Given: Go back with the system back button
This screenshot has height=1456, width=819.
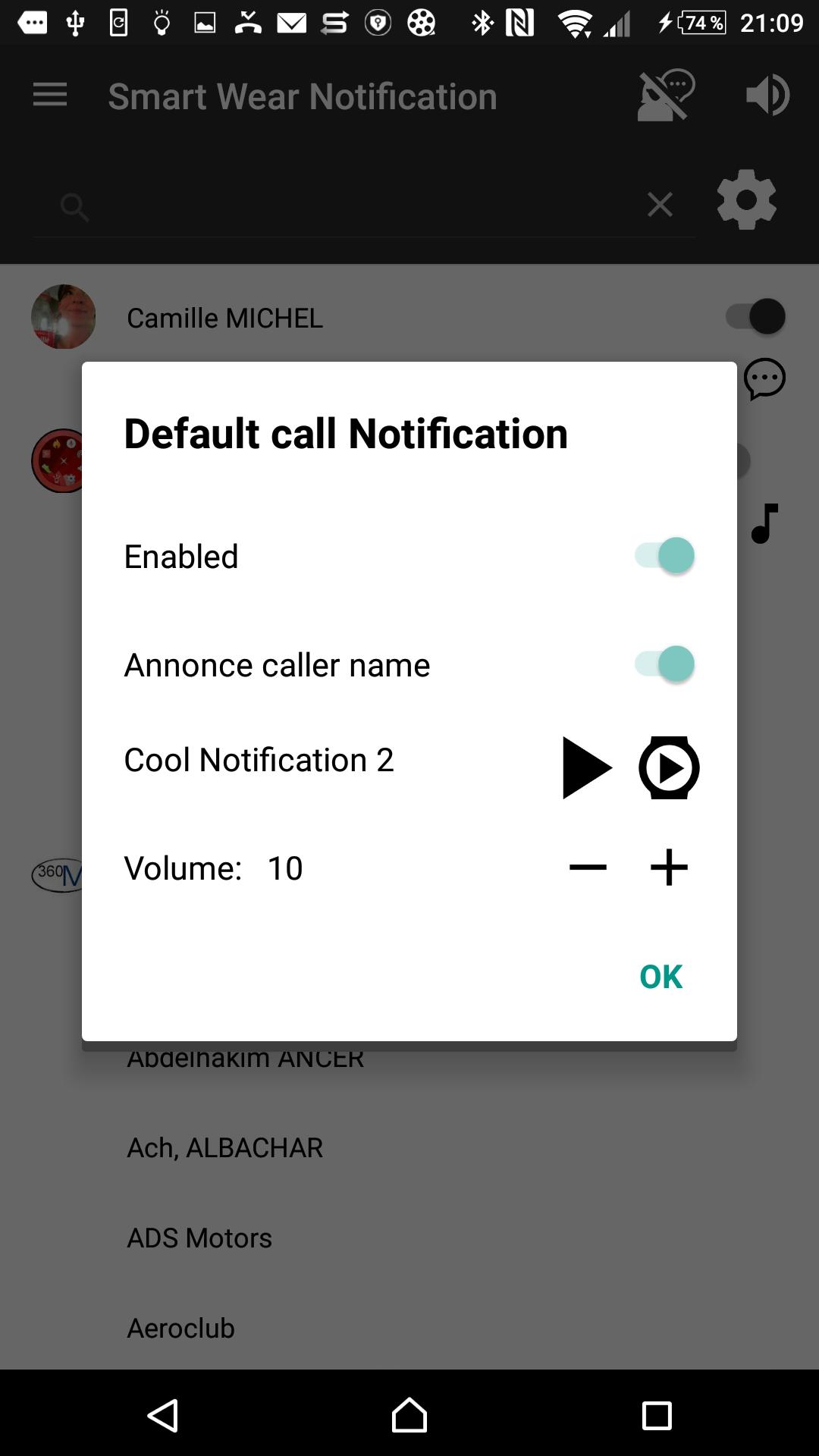Looking at the screenshot, I should [163, 1415].
